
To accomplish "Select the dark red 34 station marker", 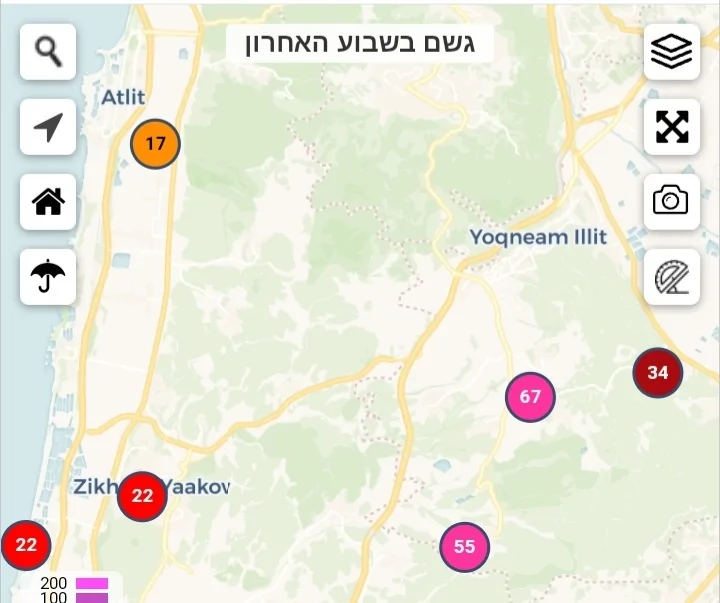I will [657, 373].
